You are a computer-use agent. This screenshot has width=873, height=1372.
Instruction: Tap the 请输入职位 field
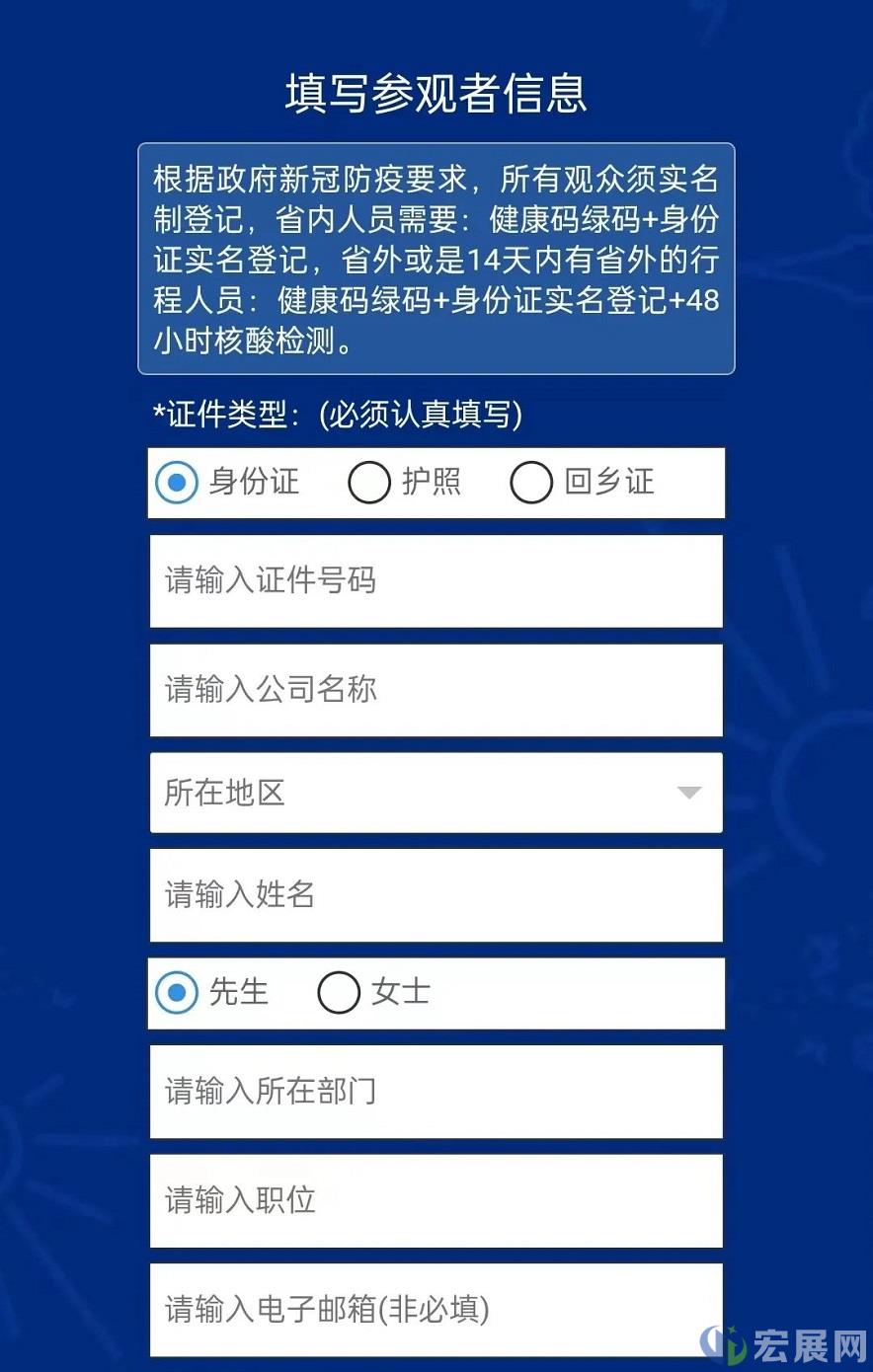tap(436, 1200)
